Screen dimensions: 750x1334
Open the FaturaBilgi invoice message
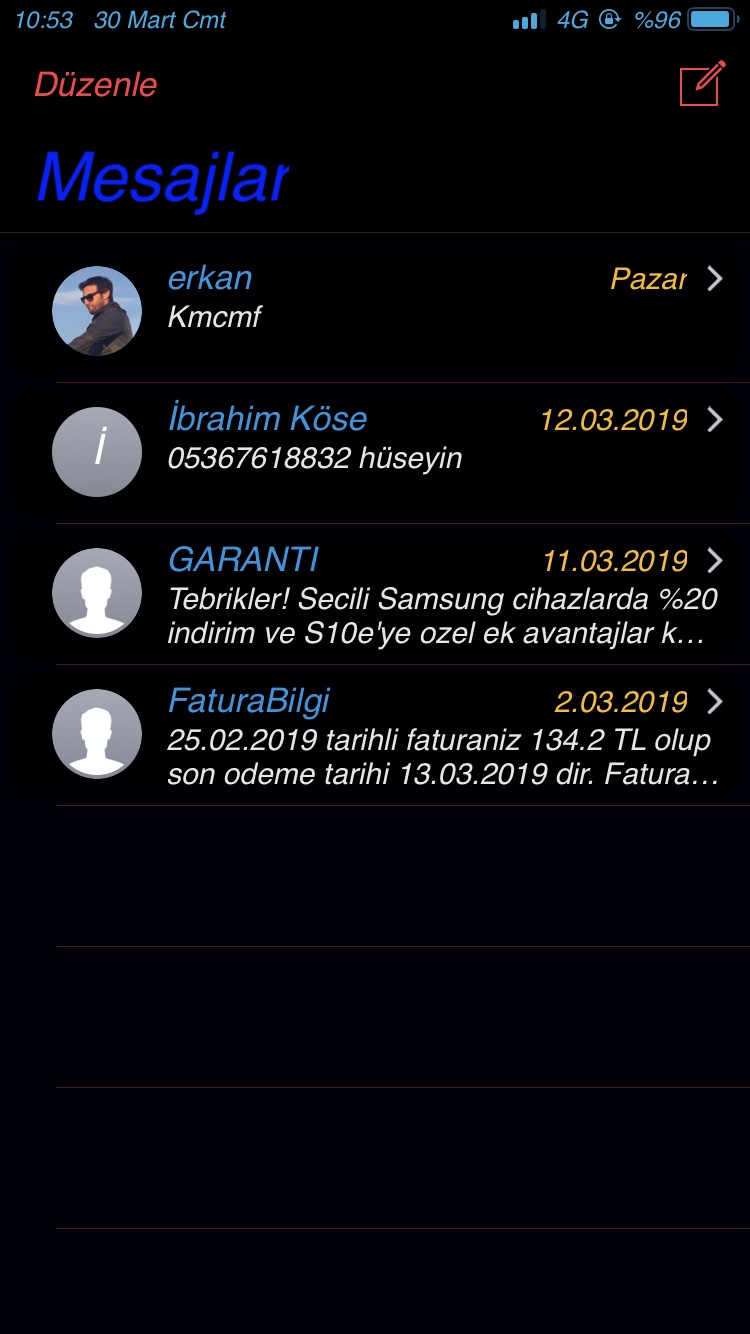(x=400, y=735)
